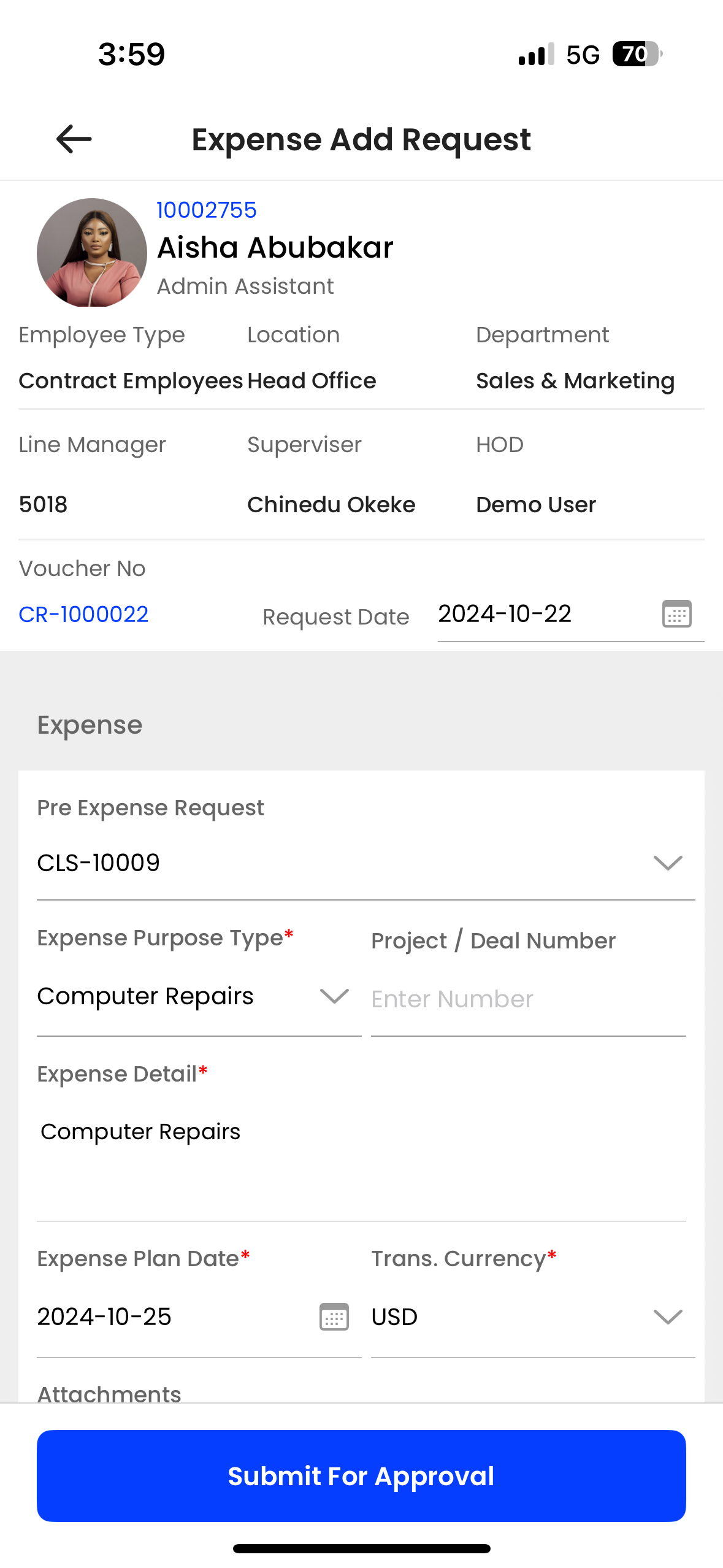
Task: Open the Expense Purpose Type dropdown
Action: point(199,996)
